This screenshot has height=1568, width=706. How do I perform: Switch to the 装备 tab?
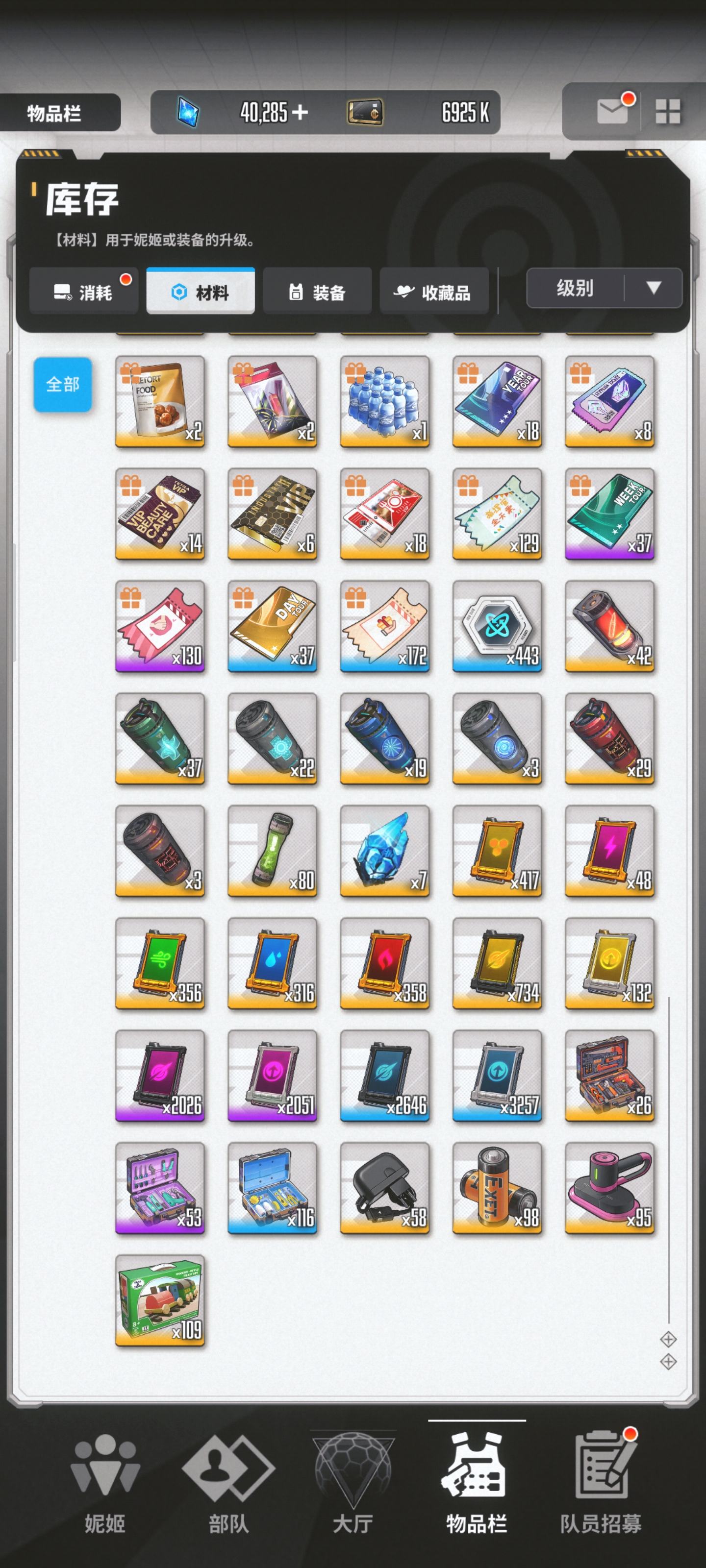tap(317, 292)
